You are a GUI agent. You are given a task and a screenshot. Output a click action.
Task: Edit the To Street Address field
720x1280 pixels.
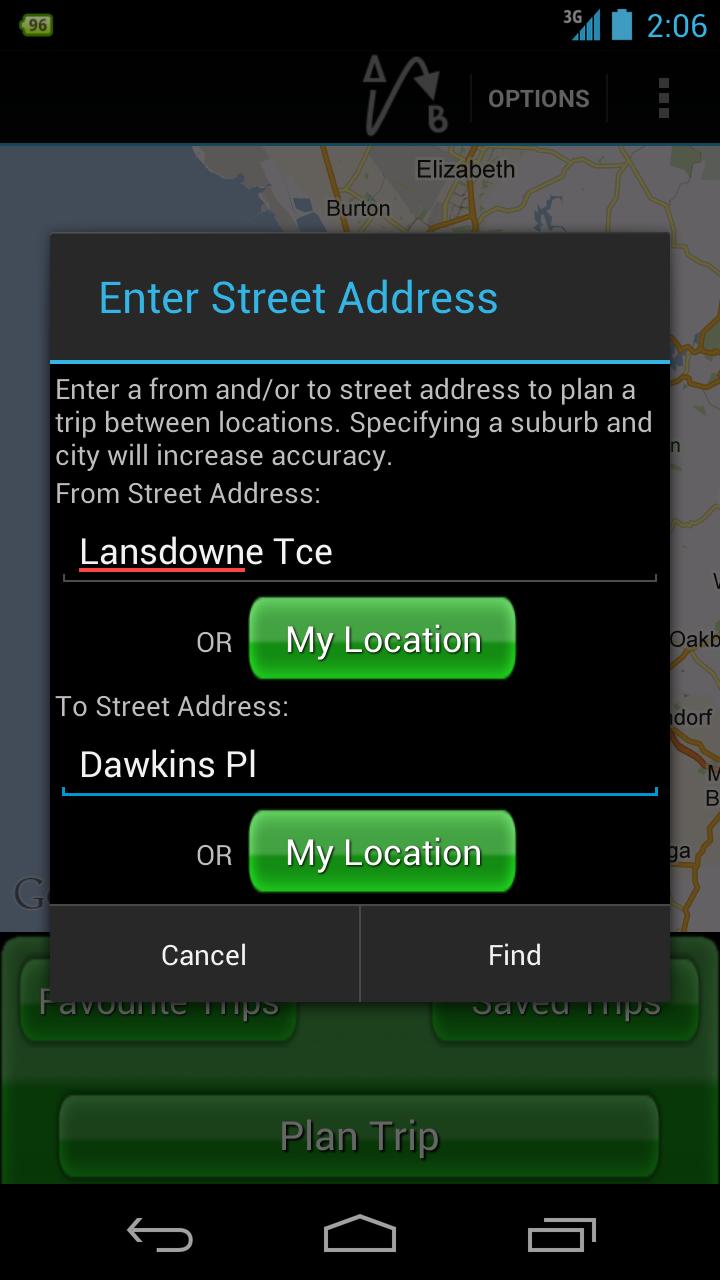coord(360,765)
